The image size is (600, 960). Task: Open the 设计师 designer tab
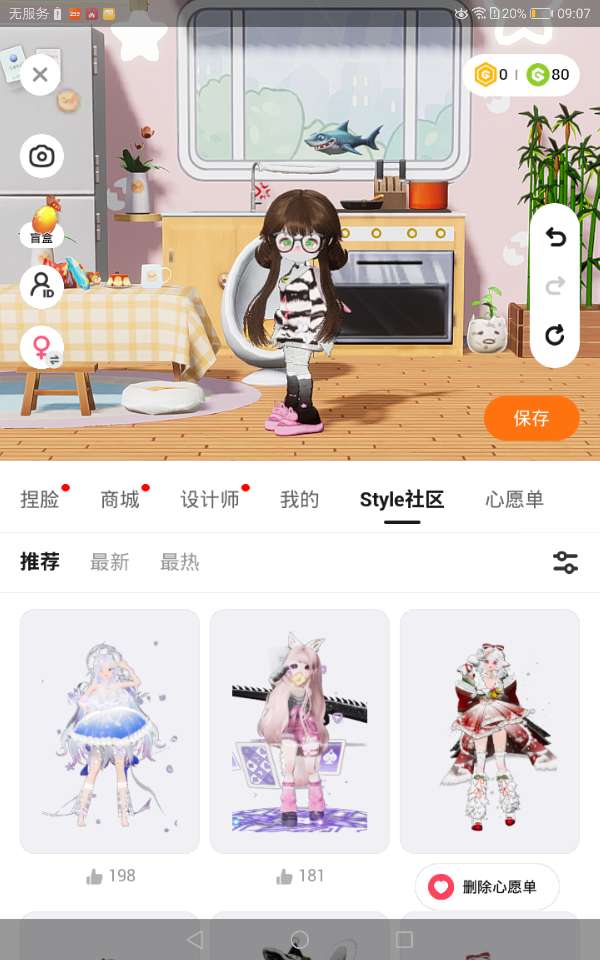pyautogui.click(x=209, y=500)
